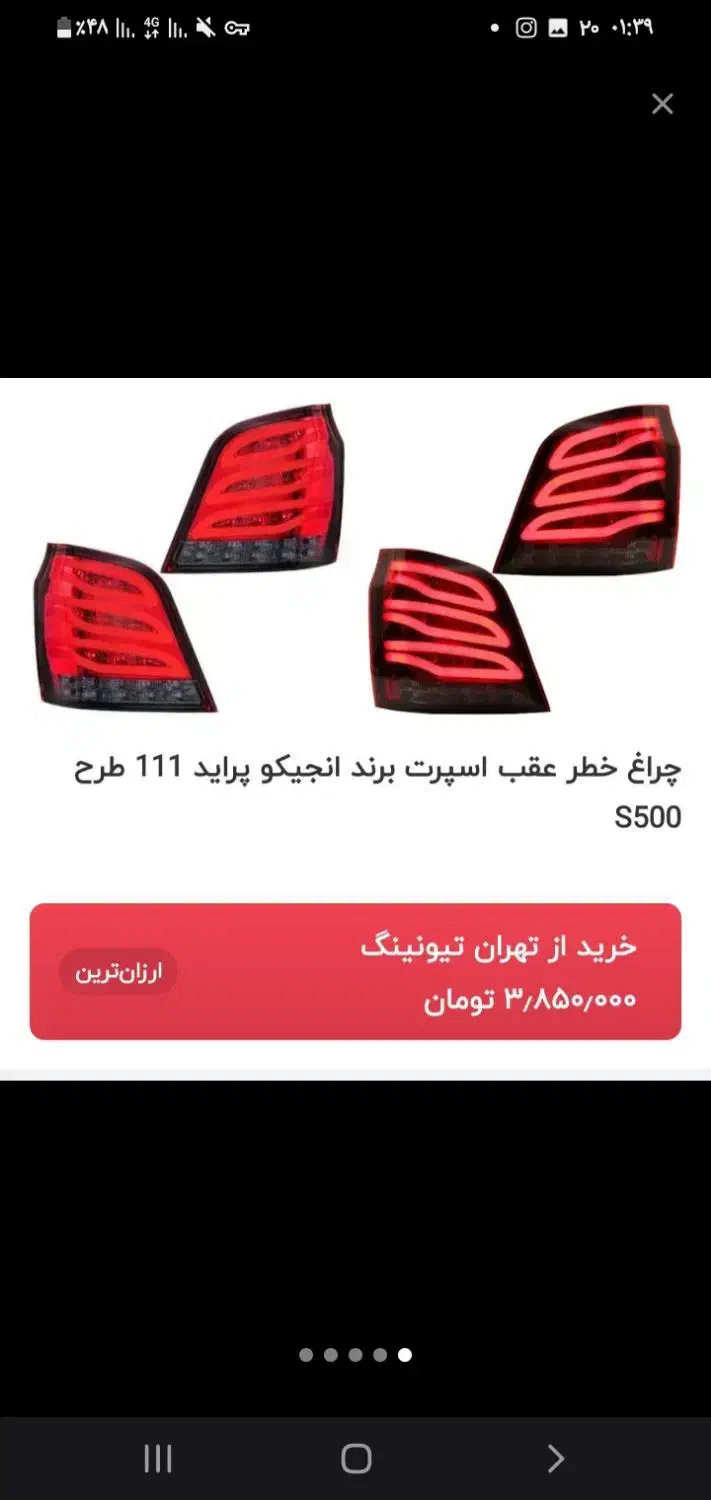The width and height of the screenshot is (711, 1500).
Task: Close the full-screen image viewer
Action: click(662, 104)
